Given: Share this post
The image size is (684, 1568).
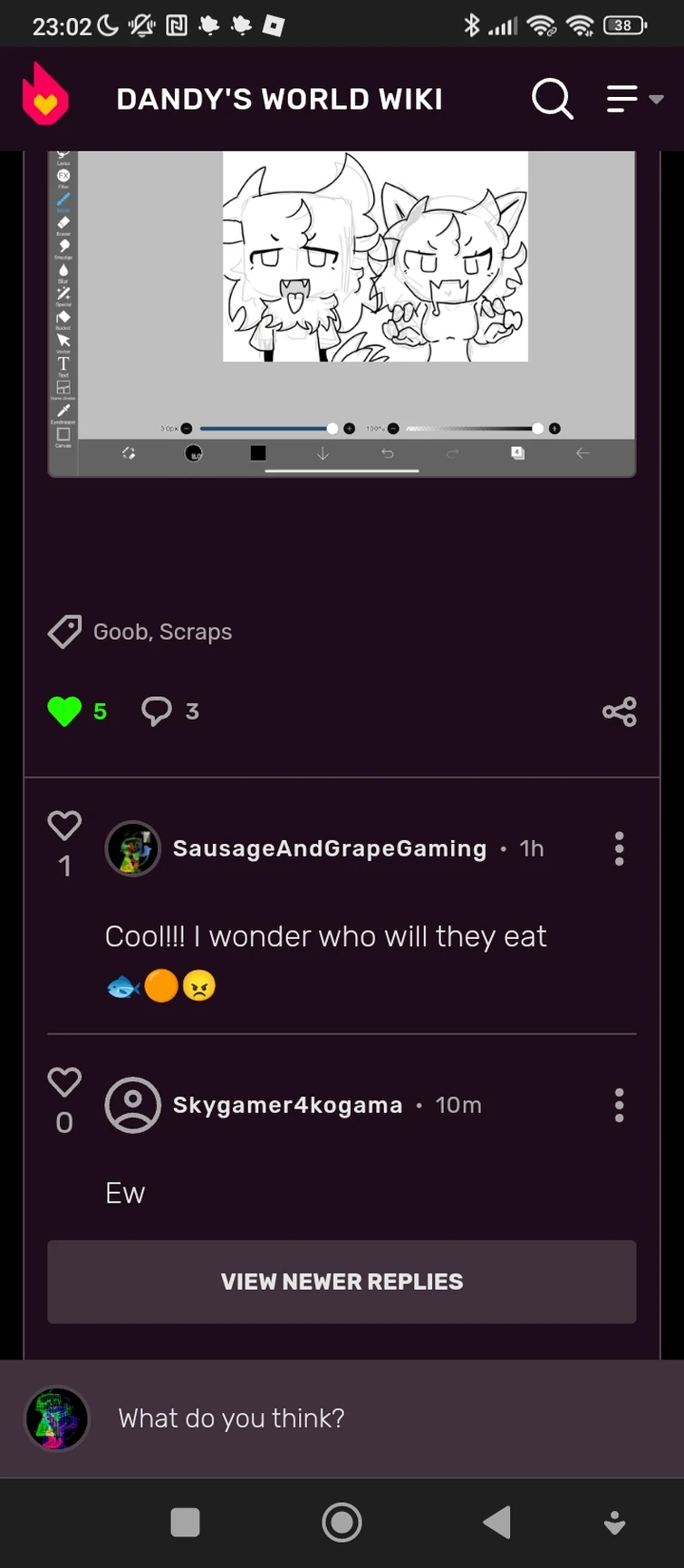Looking at the screenshot, I should pyautogui.click(x=620, y=711).
